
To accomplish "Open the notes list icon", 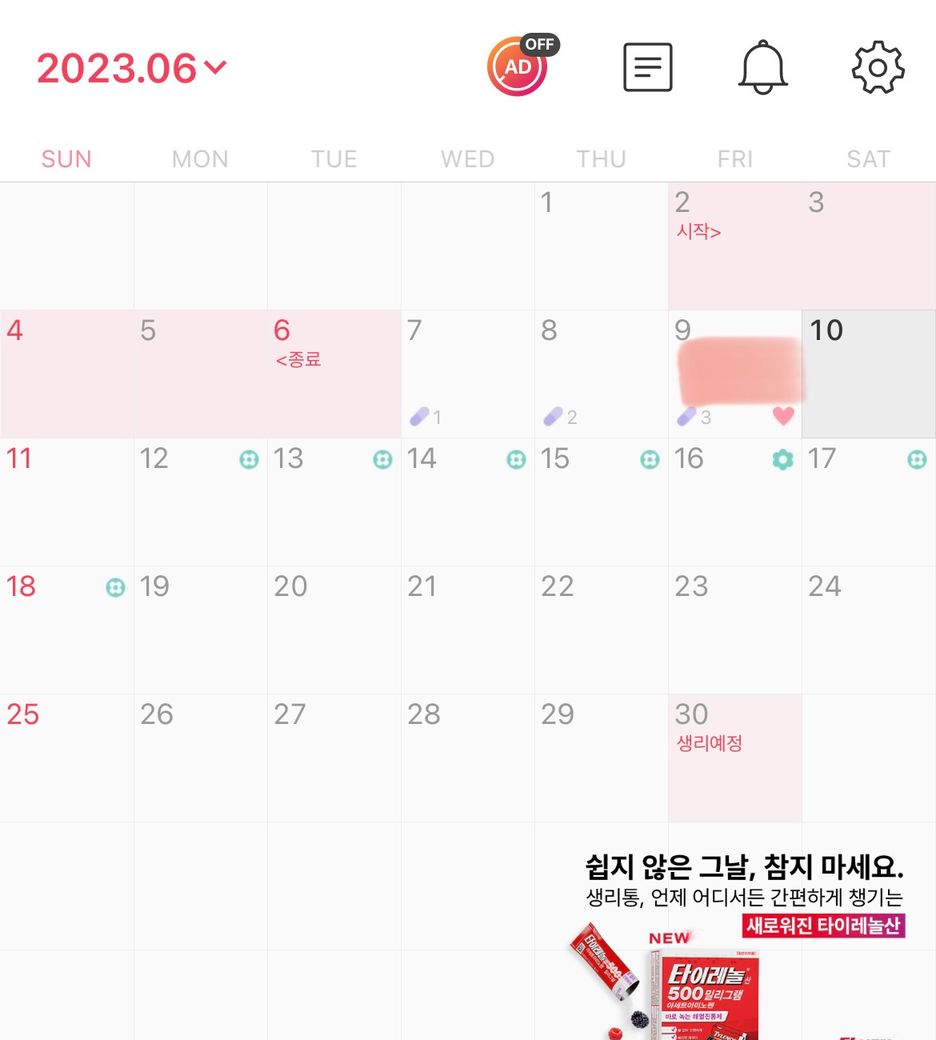I will tap(647, 67).
